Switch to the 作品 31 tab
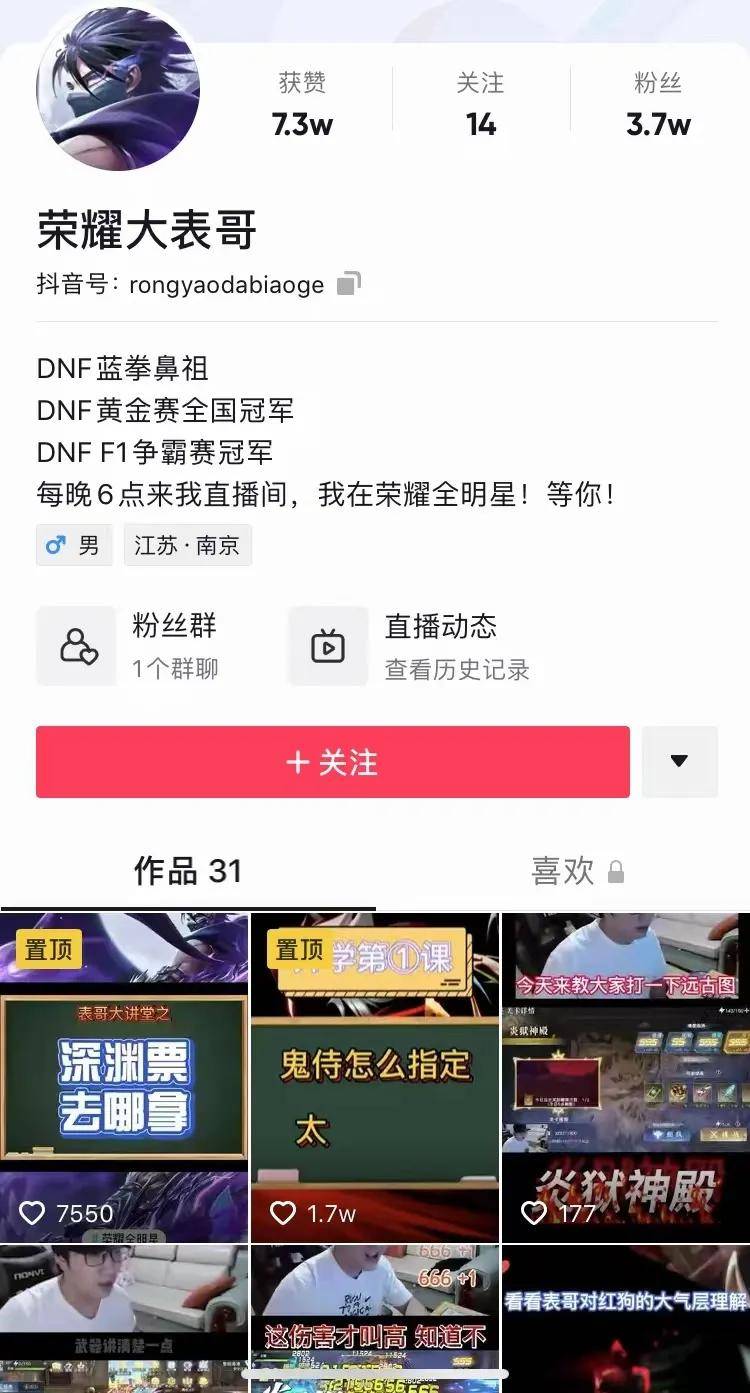 [188, 871]
